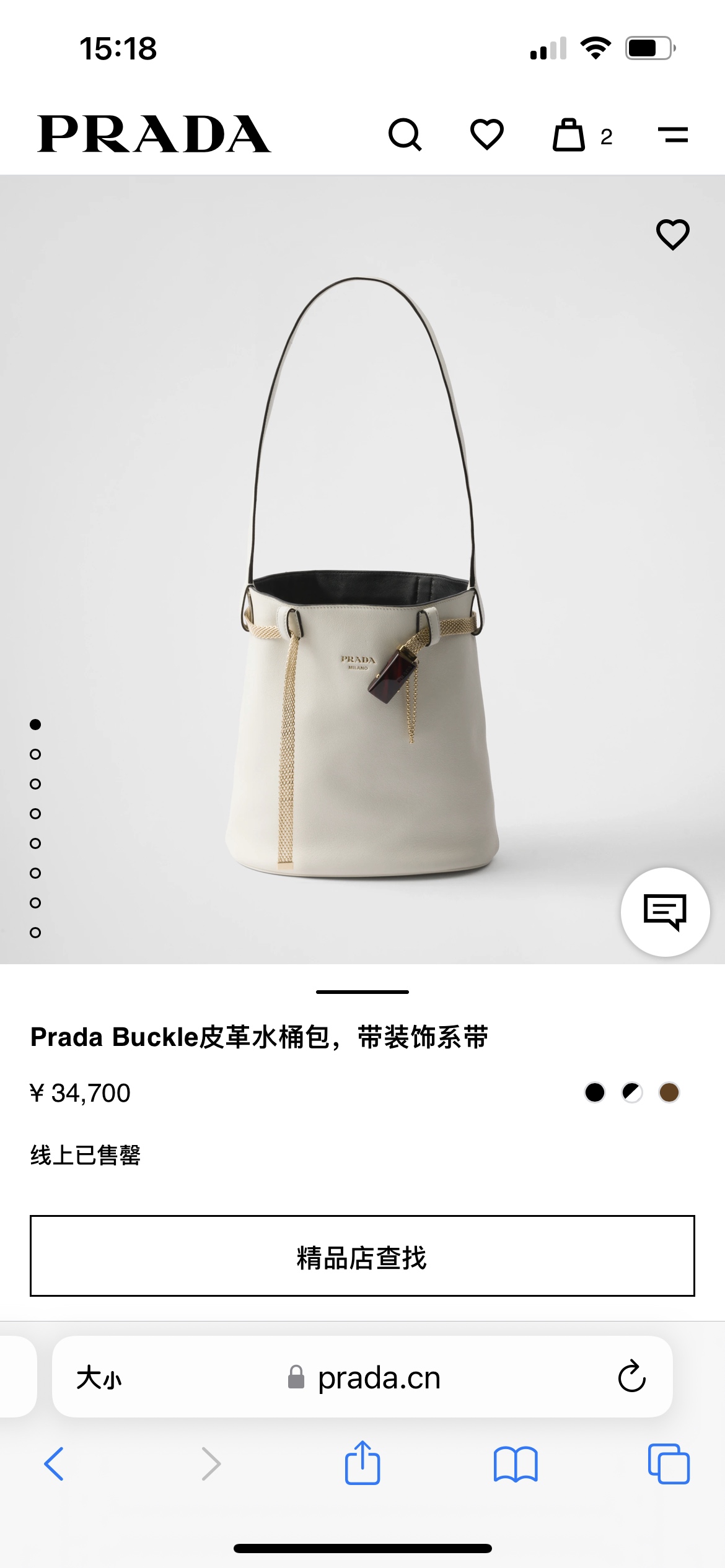Reload the prada.cn page
Viewport: 725px width, 1568px height.
(631, 1377)
